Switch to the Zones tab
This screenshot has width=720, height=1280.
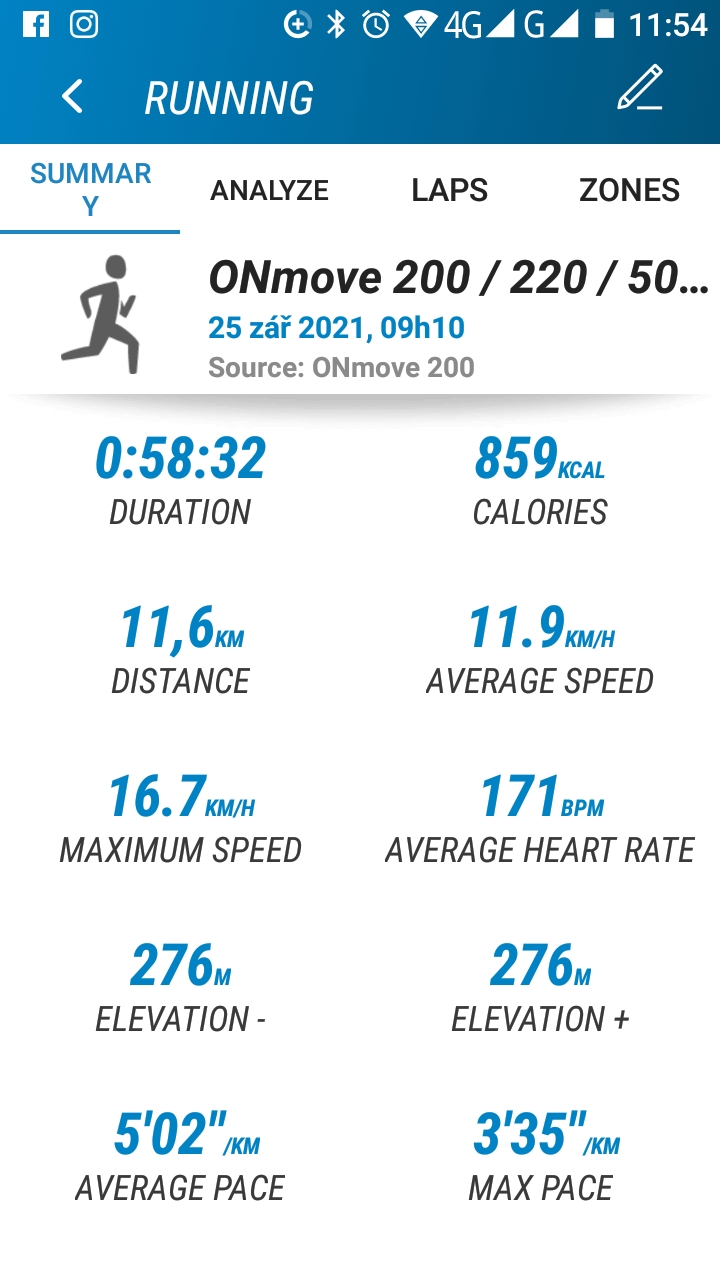(x=630, y=190)
